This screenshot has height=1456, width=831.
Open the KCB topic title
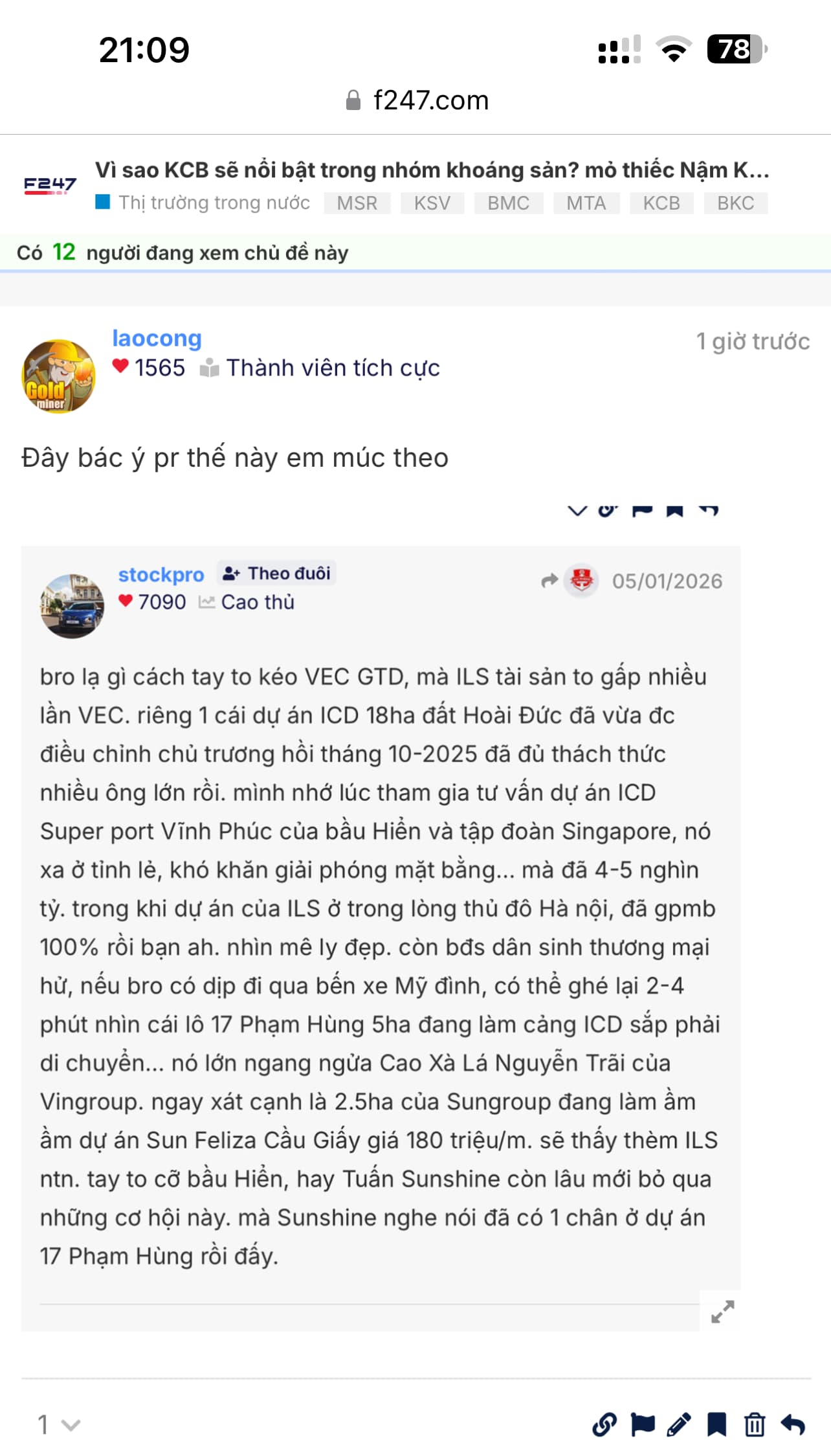(432, 170)
